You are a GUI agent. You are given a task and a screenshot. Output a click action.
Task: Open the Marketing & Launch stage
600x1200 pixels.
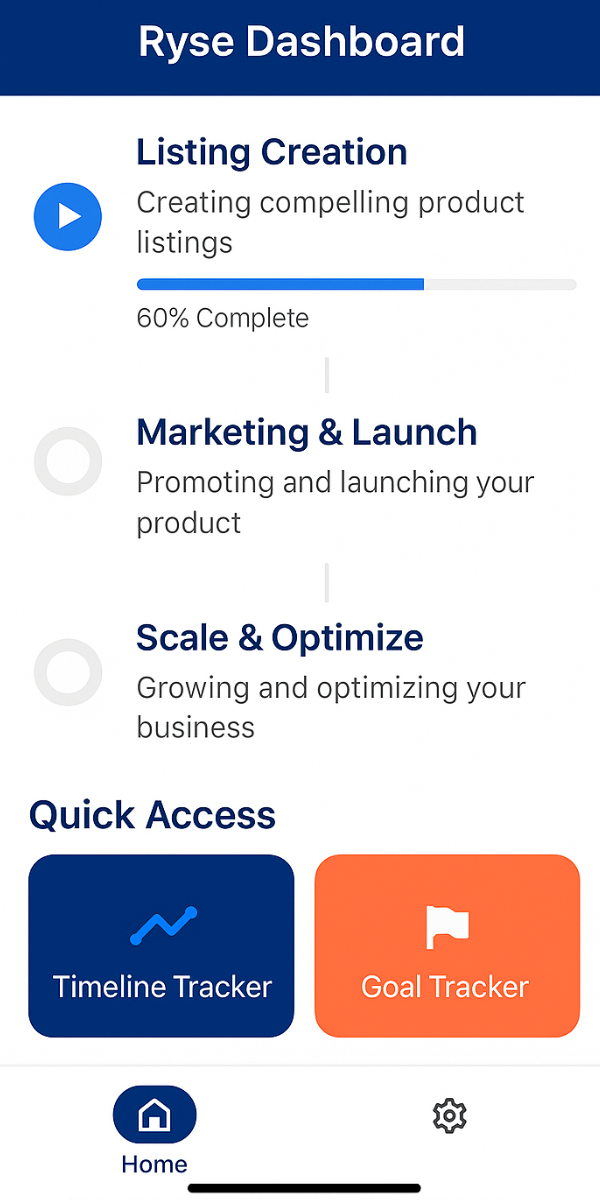pyautogui.click(x=306, y=433)
